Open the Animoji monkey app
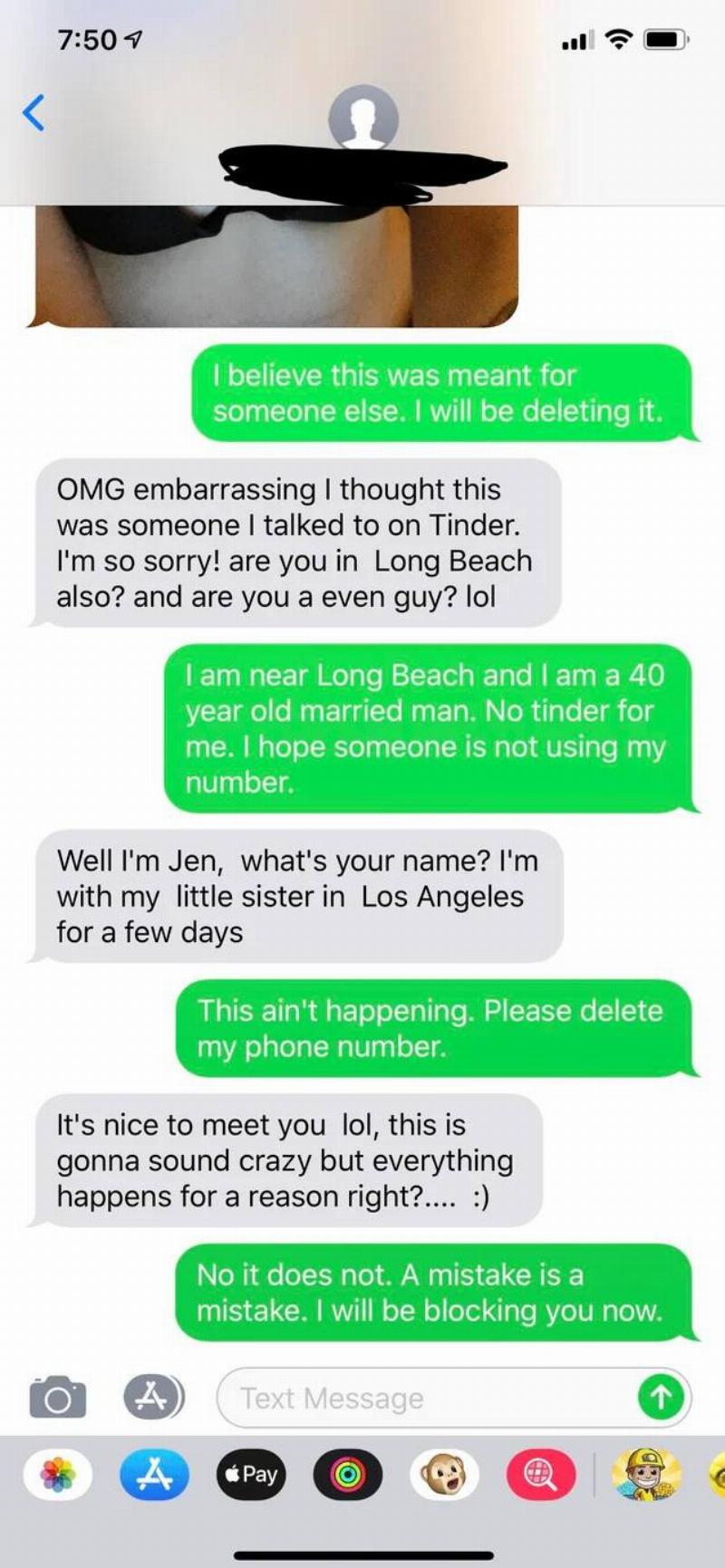The height and width of the screenshot is (1568, 725). pyautogui.click(x=444, y=1475)
